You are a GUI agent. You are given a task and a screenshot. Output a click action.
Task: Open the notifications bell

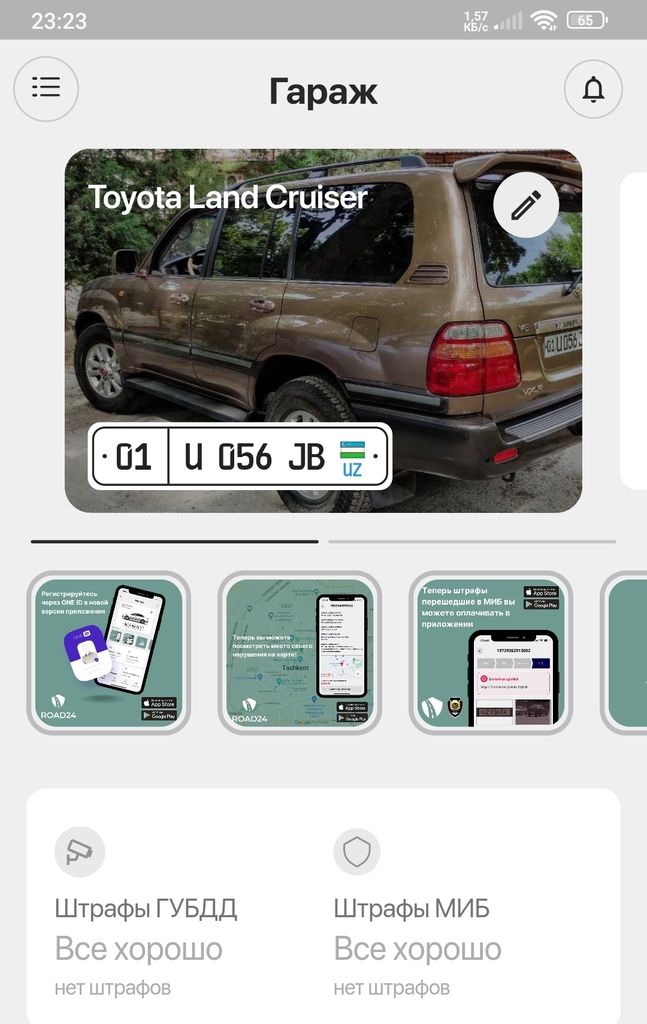pos(593,89)
